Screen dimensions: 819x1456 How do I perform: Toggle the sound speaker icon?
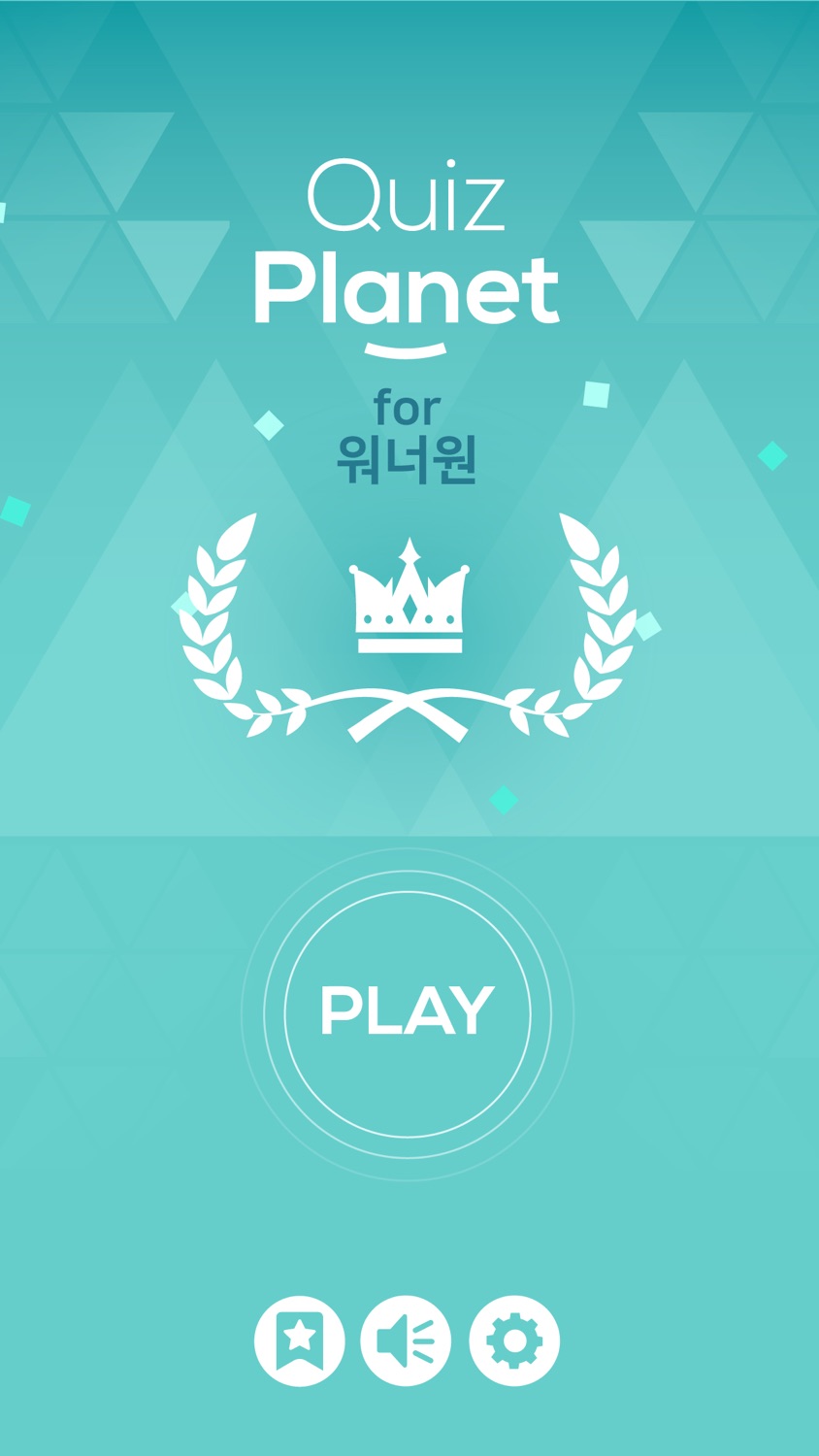click(x=407, y=1340)
